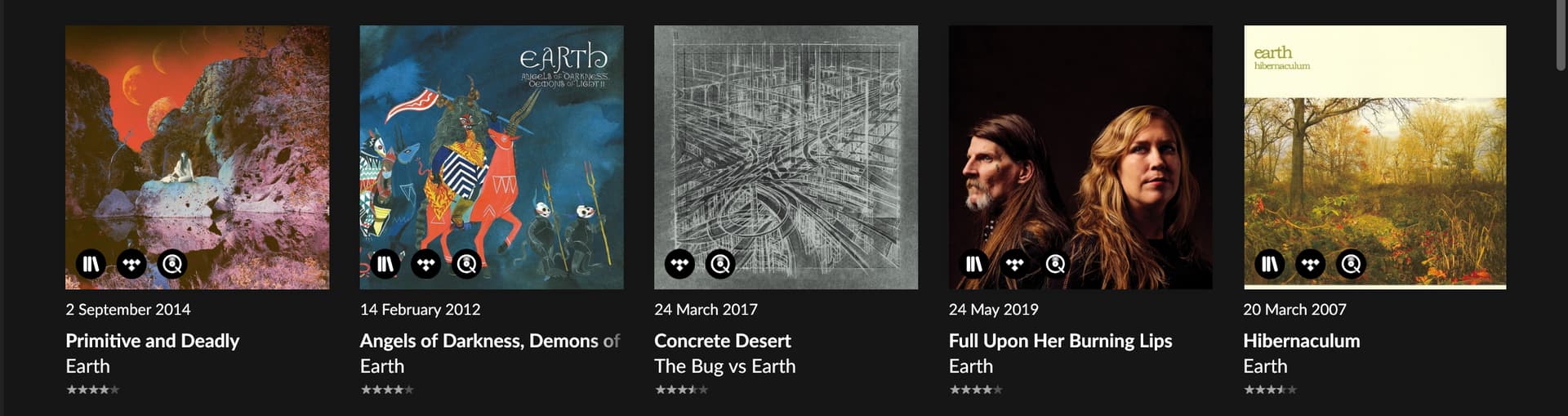Tap the Qobuz icon on Concrete Desert
This screenshot has width=1568, height=416.
[720, 264]
